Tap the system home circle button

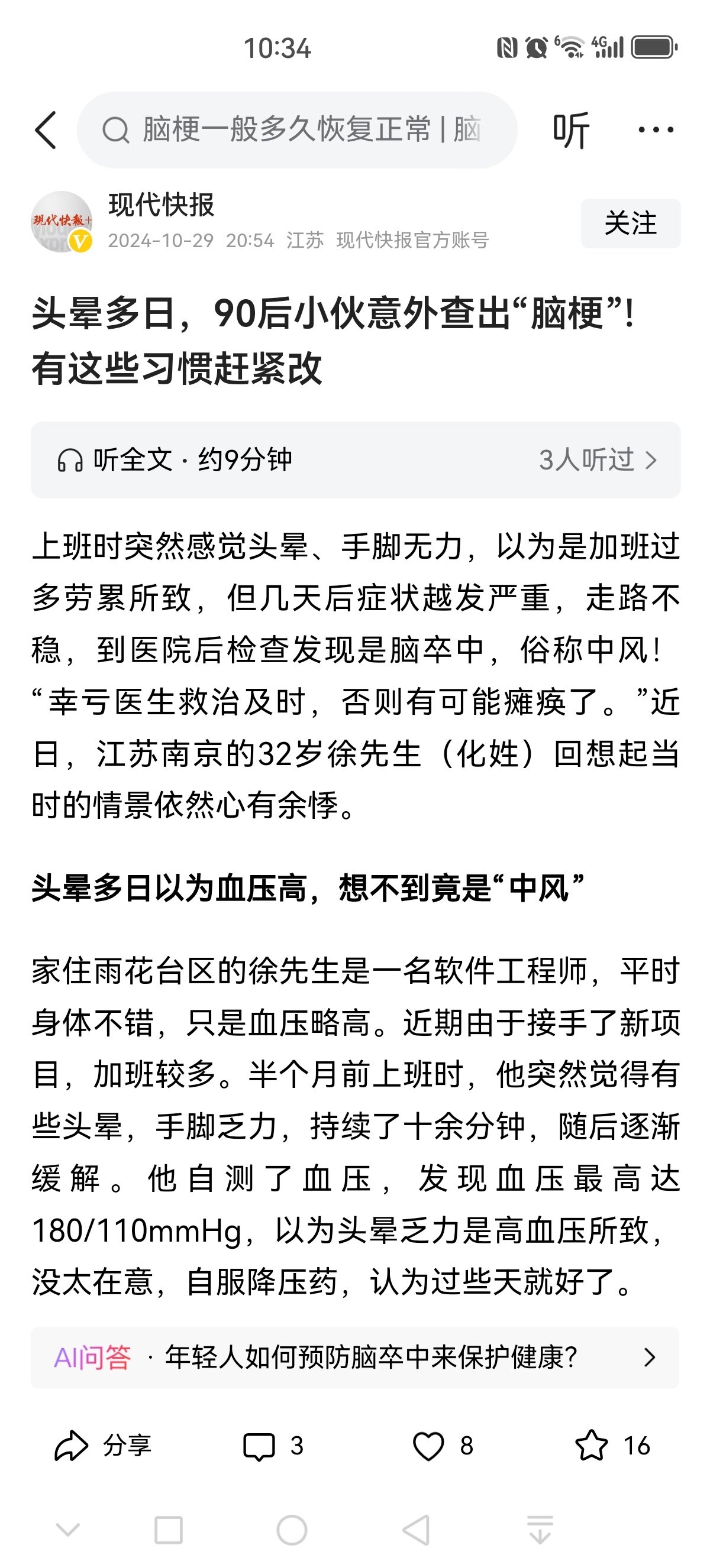tap(292, 1530)
